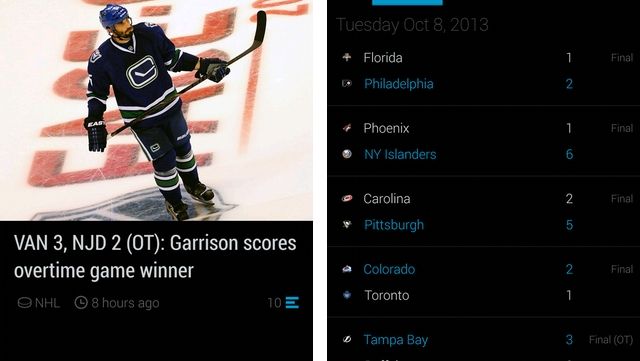Image resolution: width=640 pixels, height=361 pixels.
Task: Open the Florida vs Philadelphia game
Action: (483, 71)
